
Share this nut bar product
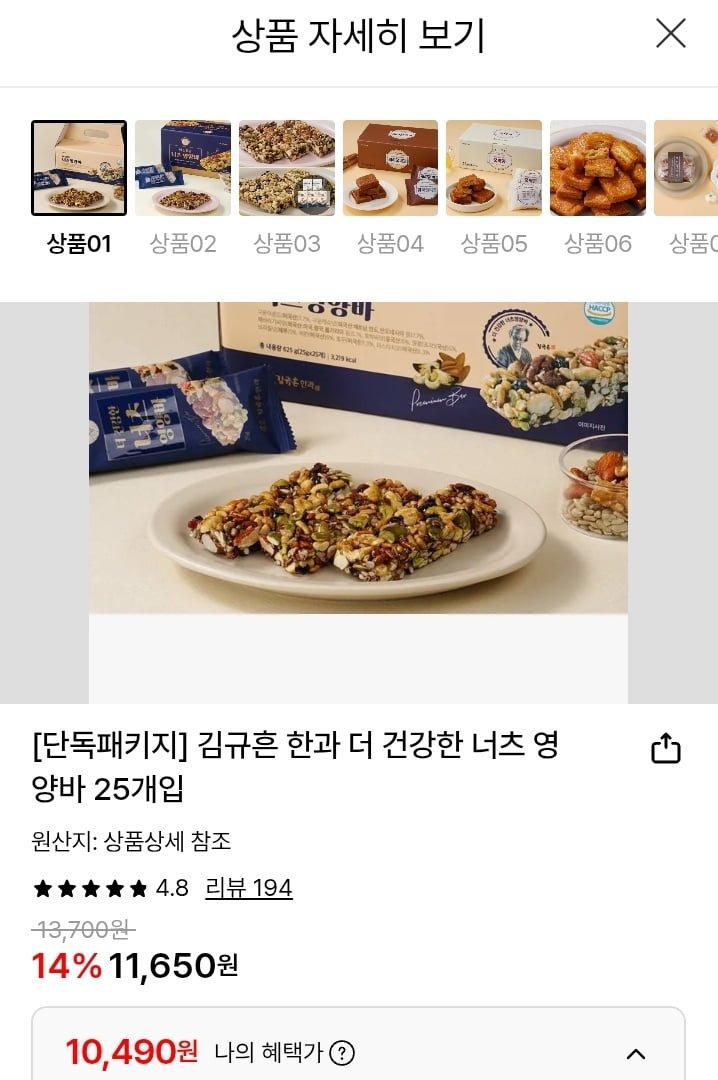(666, 749)
